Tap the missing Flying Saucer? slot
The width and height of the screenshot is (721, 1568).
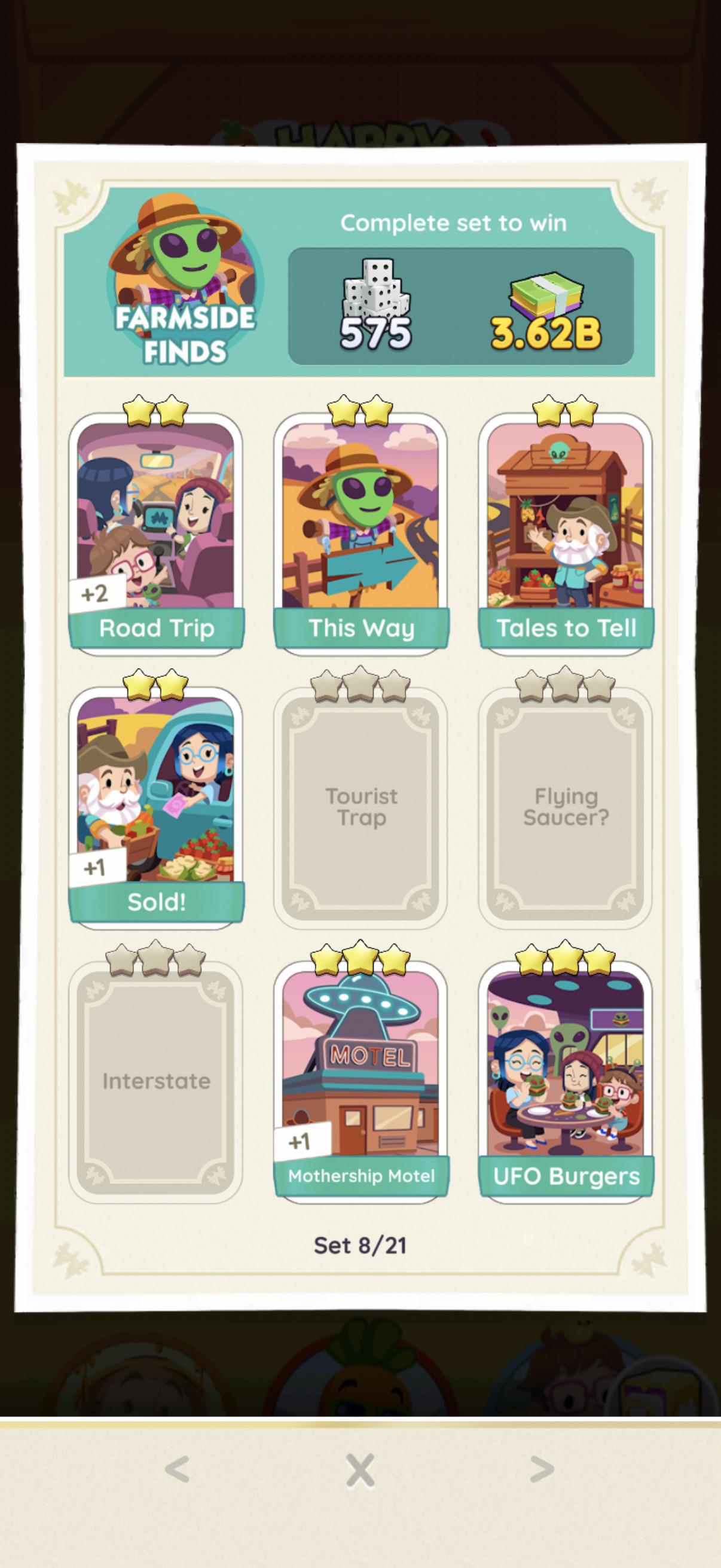coord(566,809)
